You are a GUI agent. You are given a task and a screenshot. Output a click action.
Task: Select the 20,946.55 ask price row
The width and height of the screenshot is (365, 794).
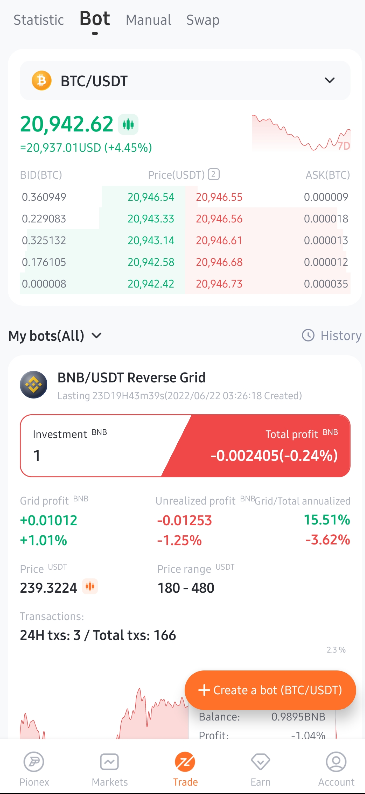click(x=268, y=197)
